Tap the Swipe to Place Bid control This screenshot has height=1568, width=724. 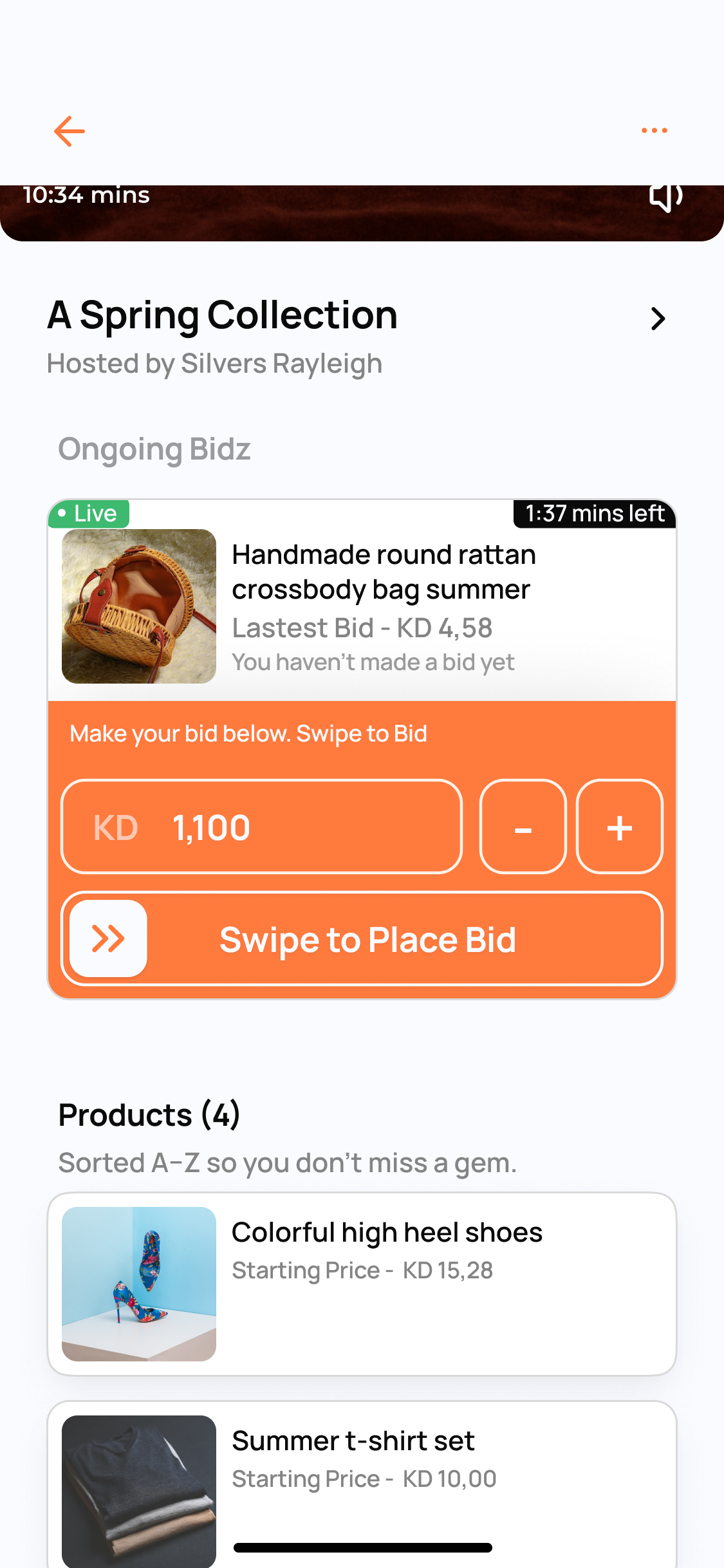(108, 938)
